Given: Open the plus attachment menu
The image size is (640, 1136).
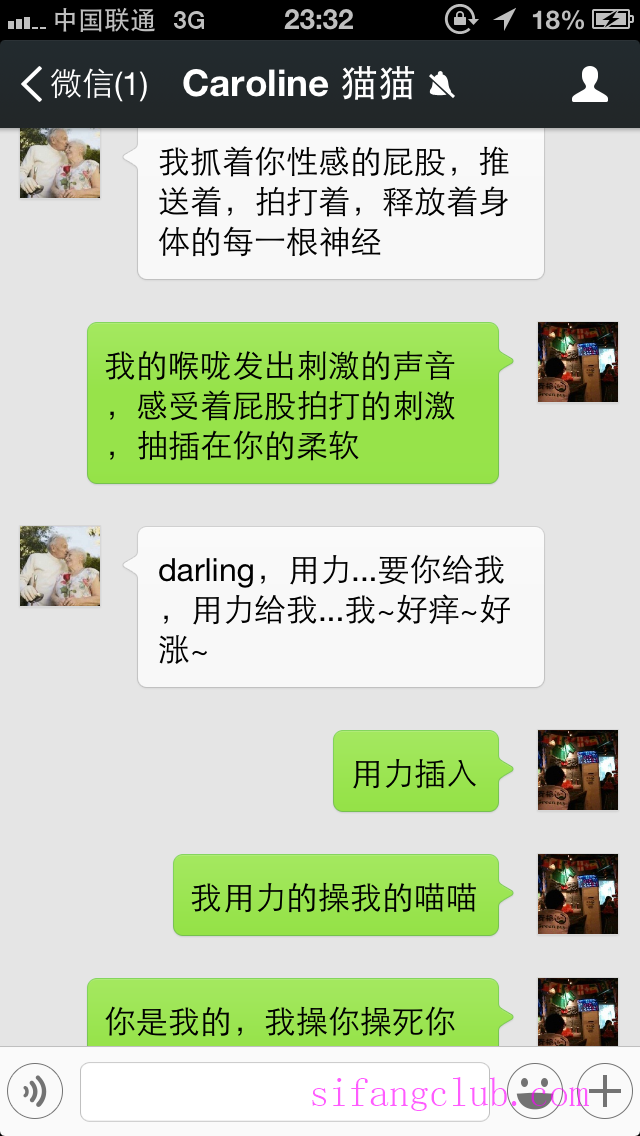Looking at the screenshot, I should 606,1090.
